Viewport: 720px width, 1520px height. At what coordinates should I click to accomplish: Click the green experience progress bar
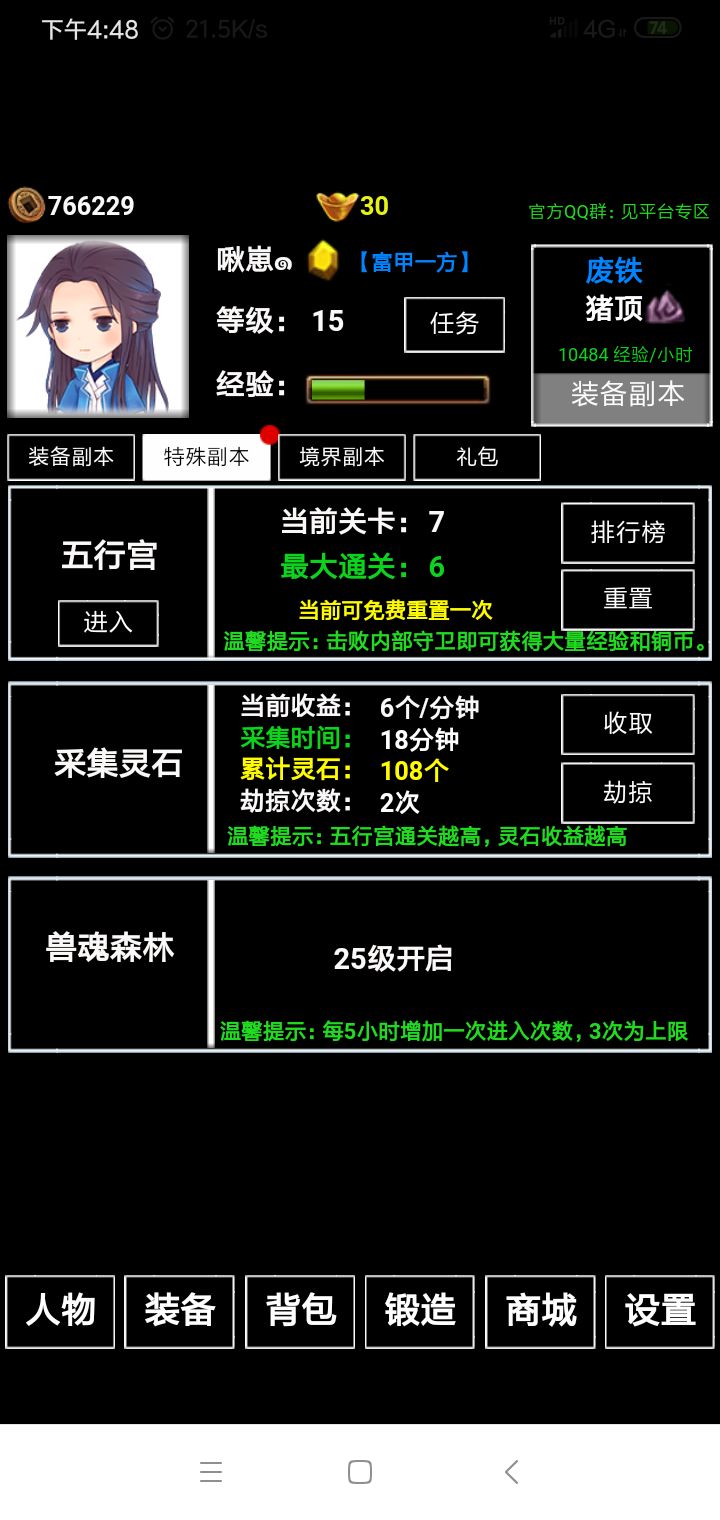[x=397, y=388]
